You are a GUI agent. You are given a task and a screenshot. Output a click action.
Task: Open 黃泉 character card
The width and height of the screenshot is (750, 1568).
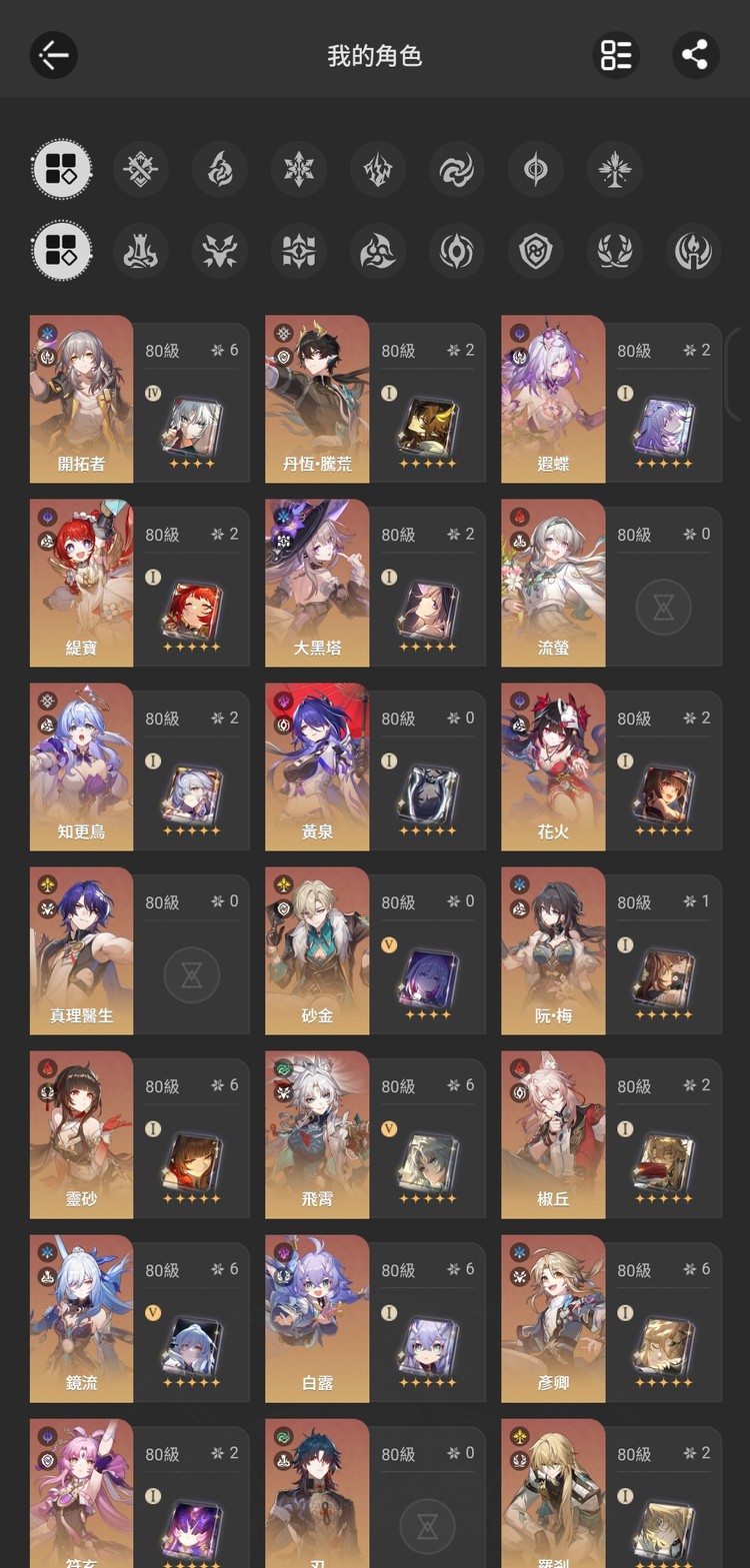317,767
